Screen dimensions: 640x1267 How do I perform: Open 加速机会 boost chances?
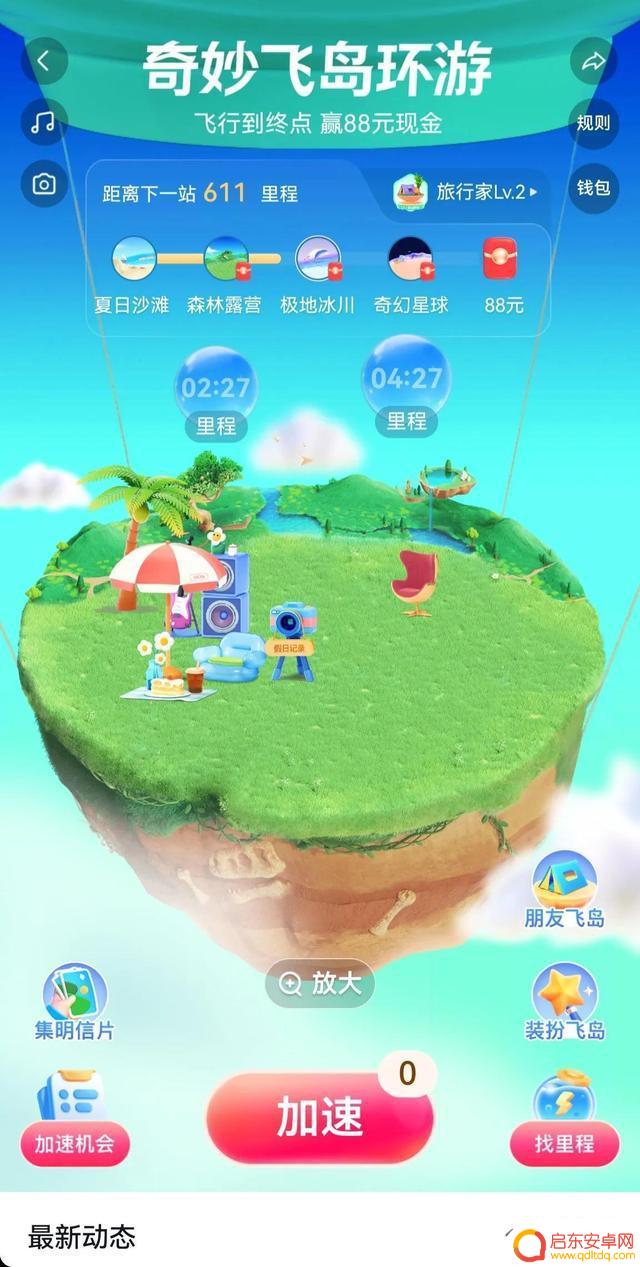74,1116
